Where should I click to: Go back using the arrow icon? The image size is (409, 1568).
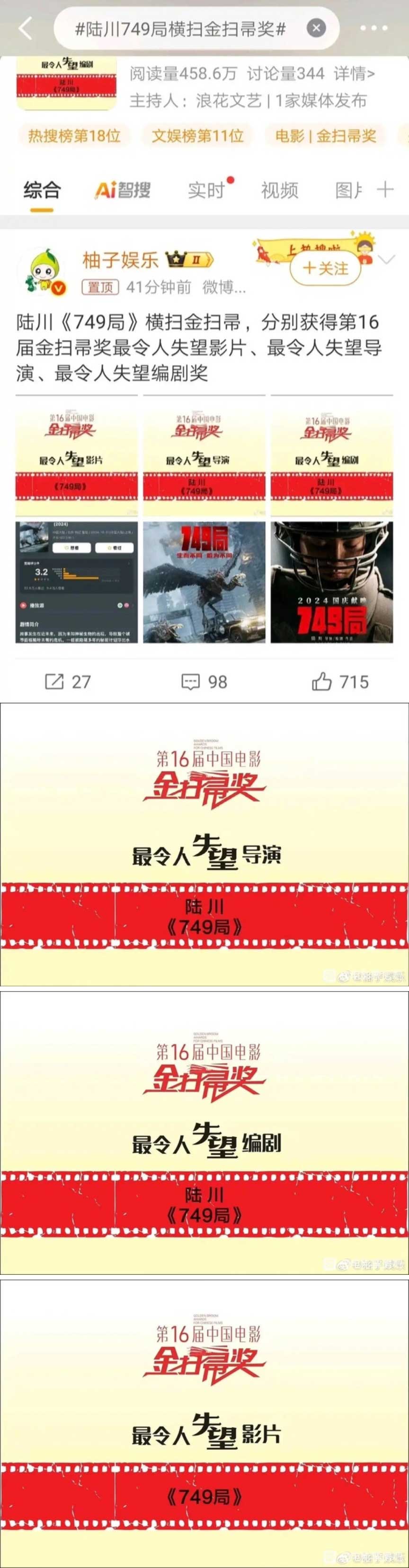pyautogui.click(x=26, y=29)
